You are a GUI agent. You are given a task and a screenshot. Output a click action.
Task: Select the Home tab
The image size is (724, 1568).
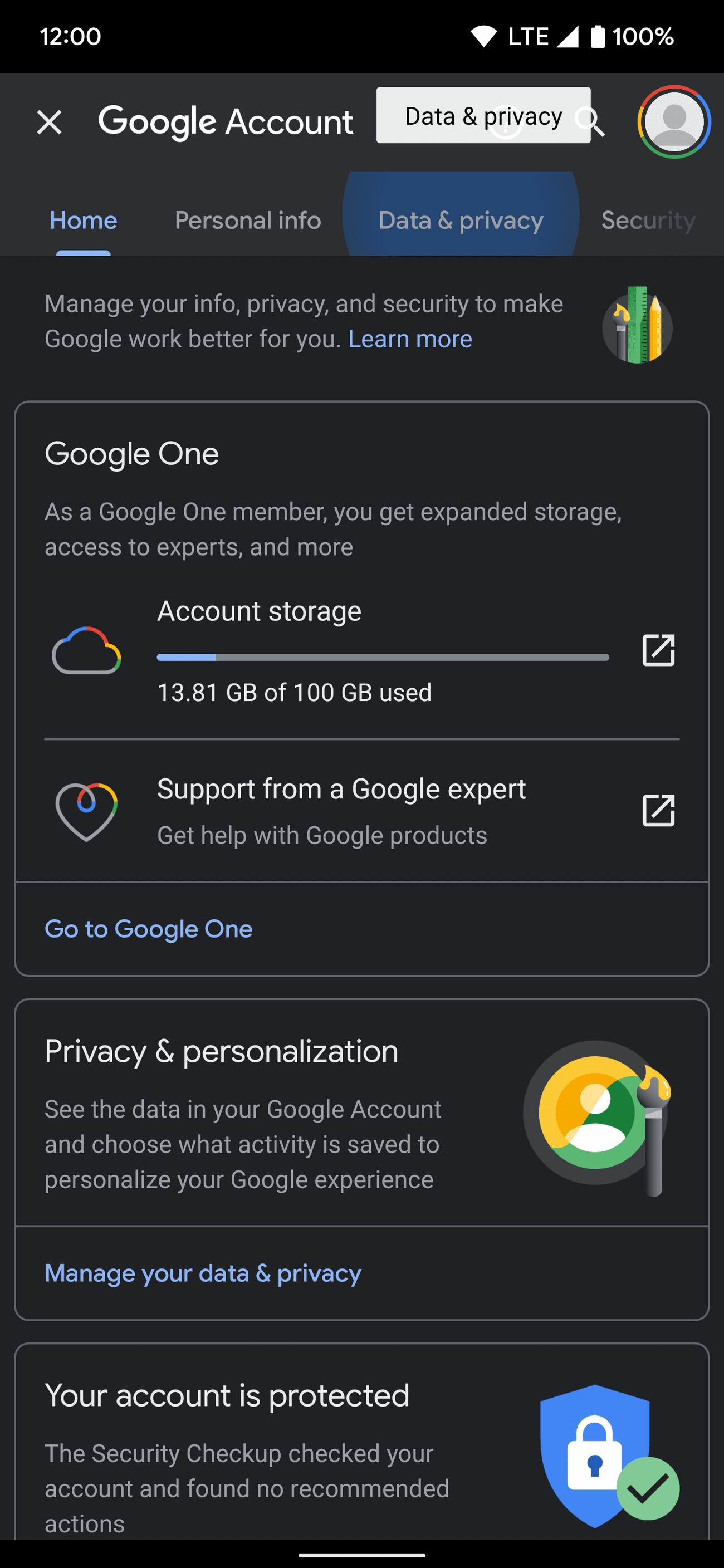pyautogui.click(x=83, y=220)
